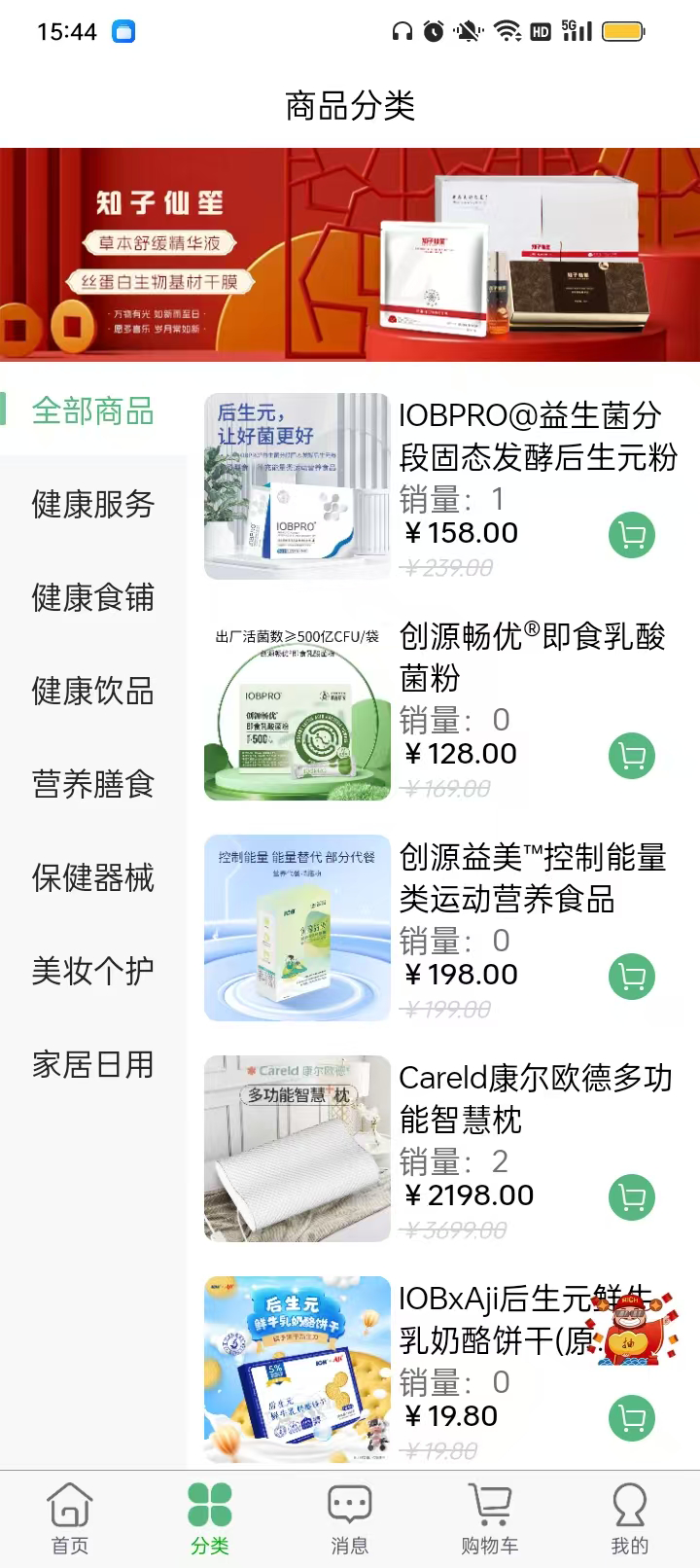Image resolution: width=700 pixels, height=1568 pixels.
Task: Select the 家居日用 category
Action: (93, 1064)
